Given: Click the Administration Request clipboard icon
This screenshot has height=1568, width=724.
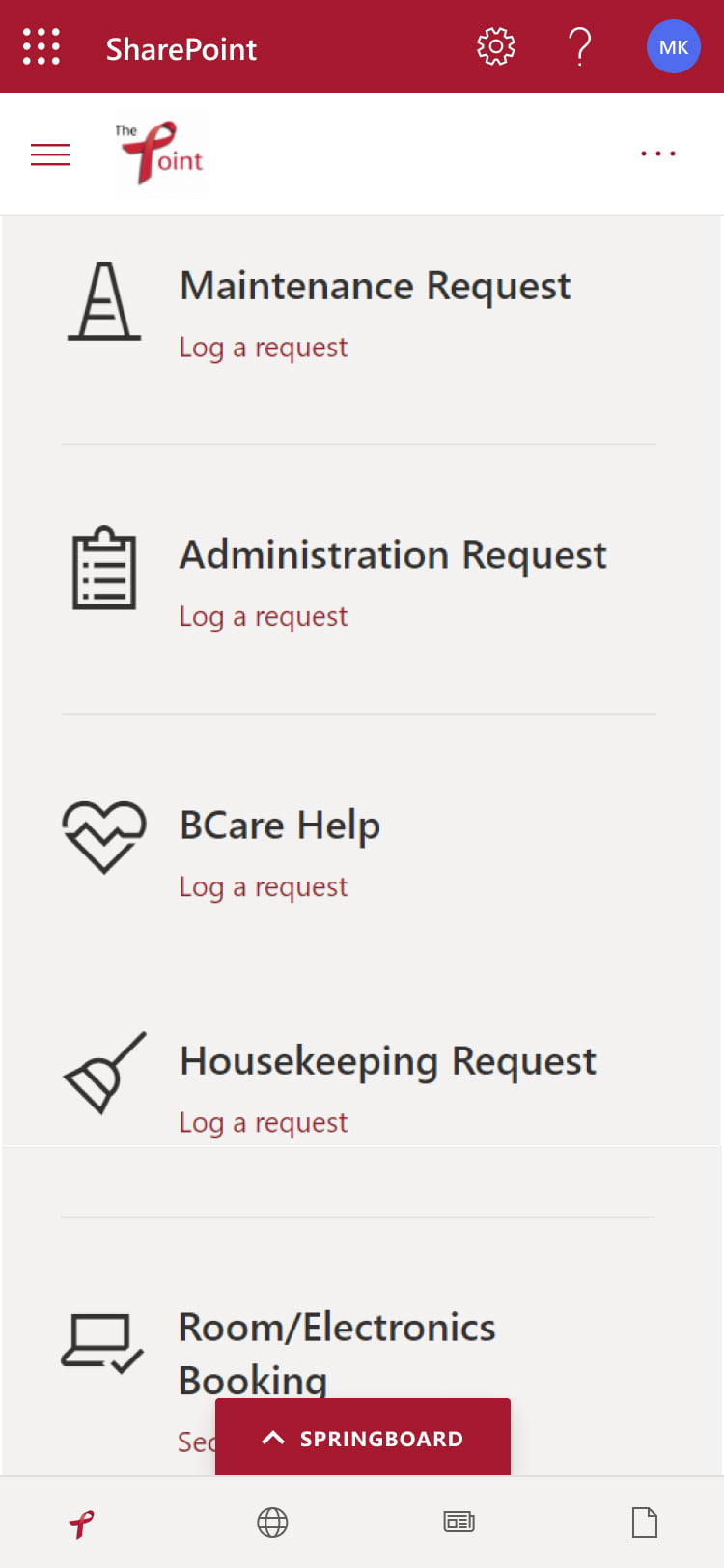Looking at the screenshot, I should [x=104, y=570].
